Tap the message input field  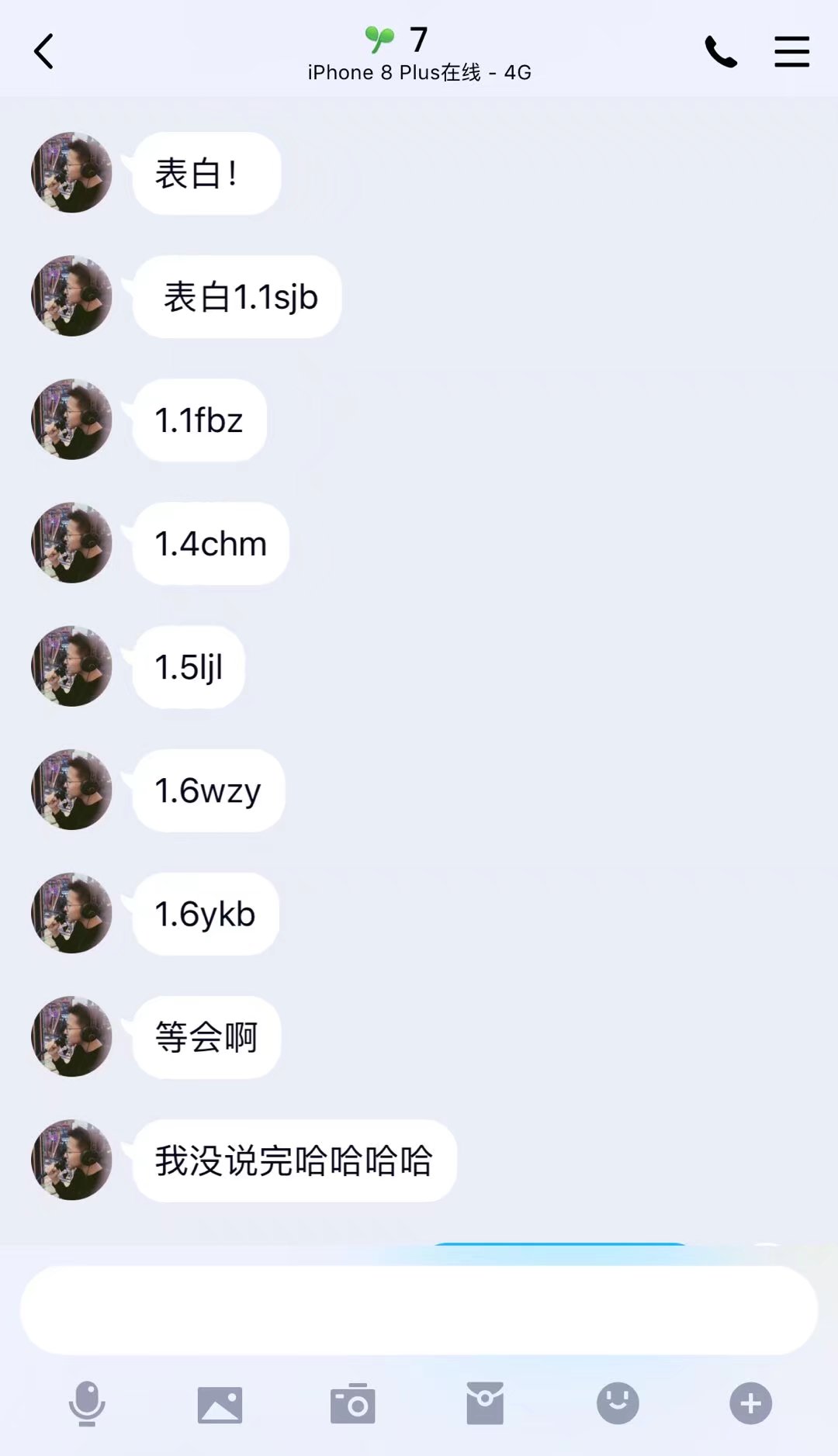[x=419, y=1310]
